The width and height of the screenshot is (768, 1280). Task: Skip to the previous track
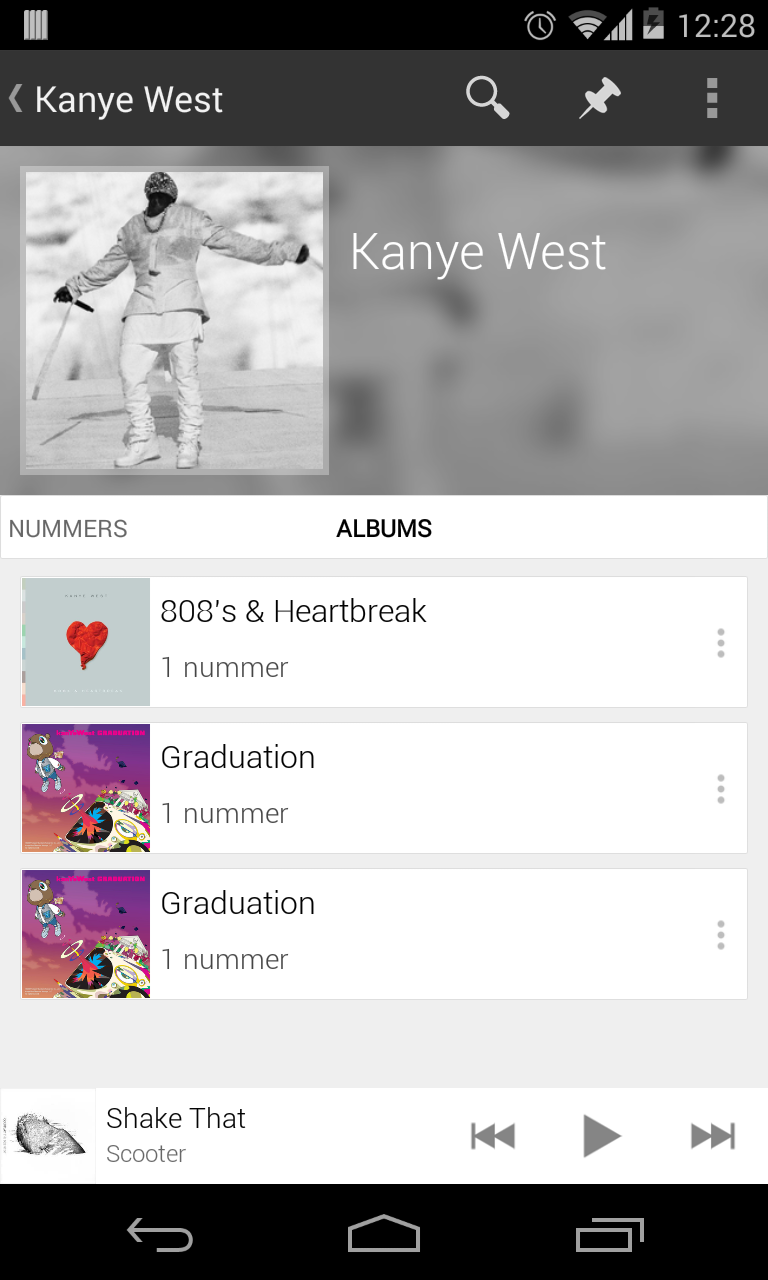pos(493,1136)
